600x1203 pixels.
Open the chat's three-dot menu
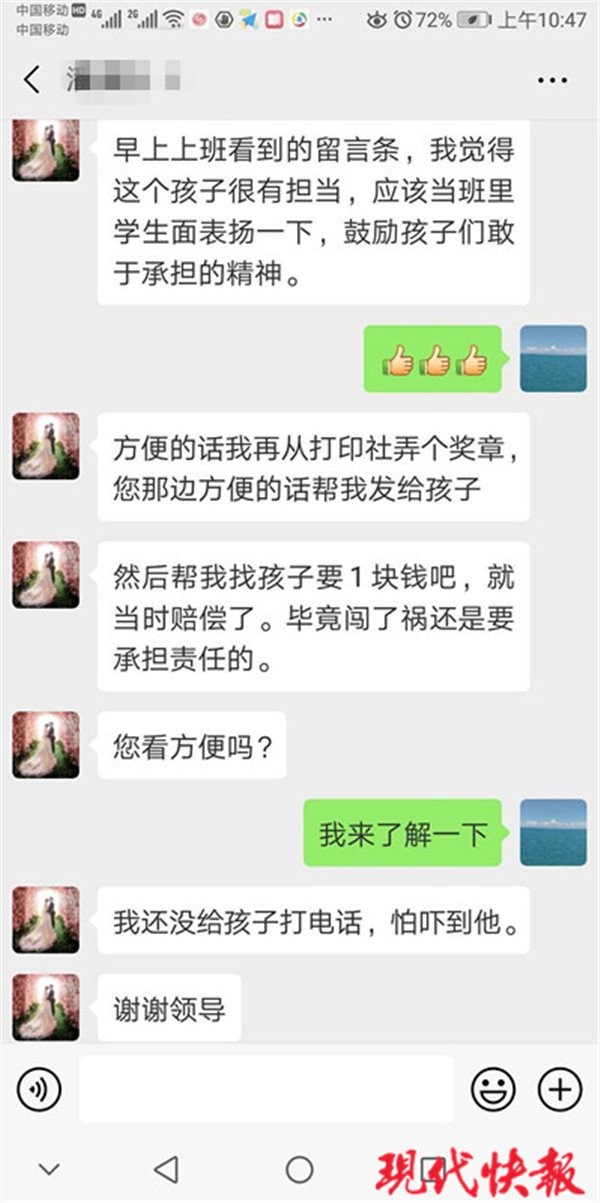552,81
